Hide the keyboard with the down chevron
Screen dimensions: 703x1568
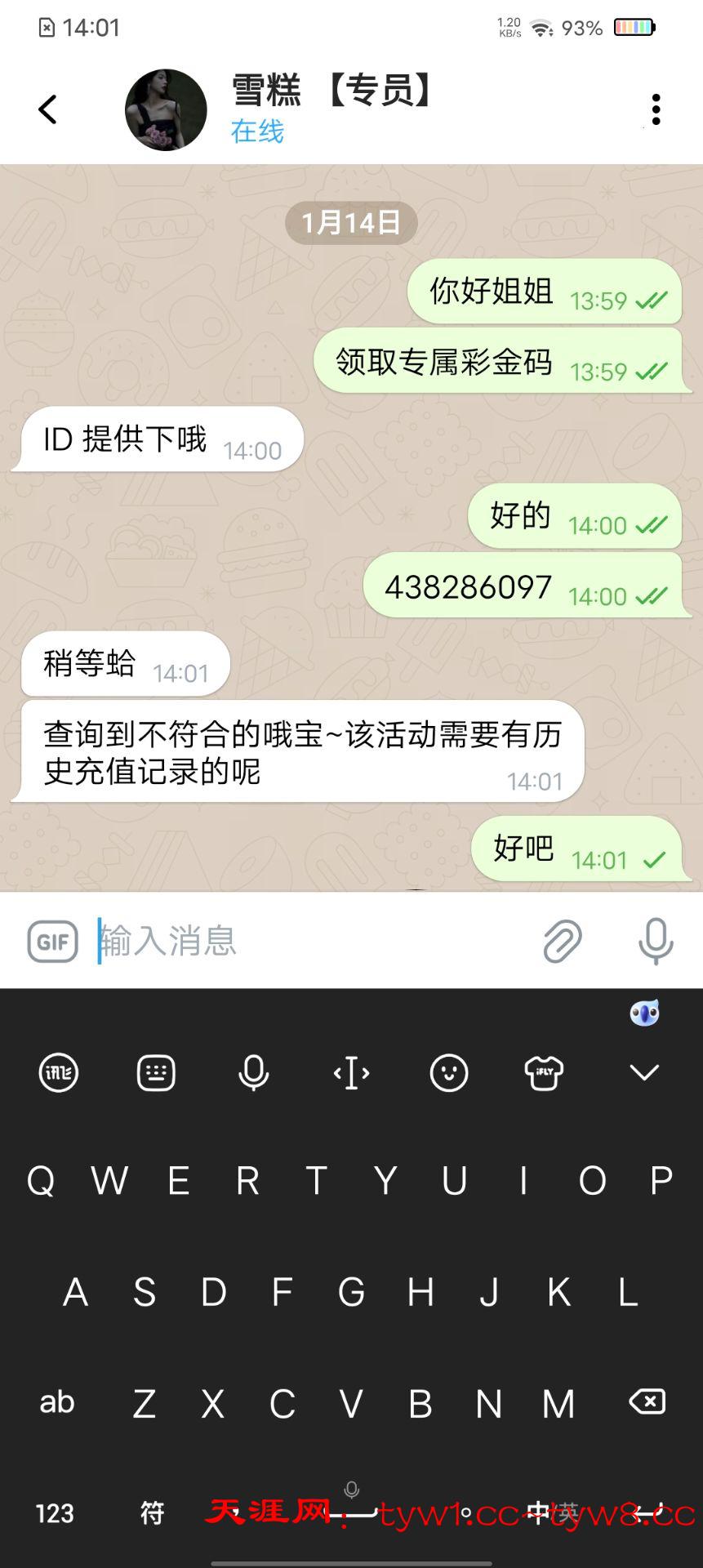(x=644, y=1072)
